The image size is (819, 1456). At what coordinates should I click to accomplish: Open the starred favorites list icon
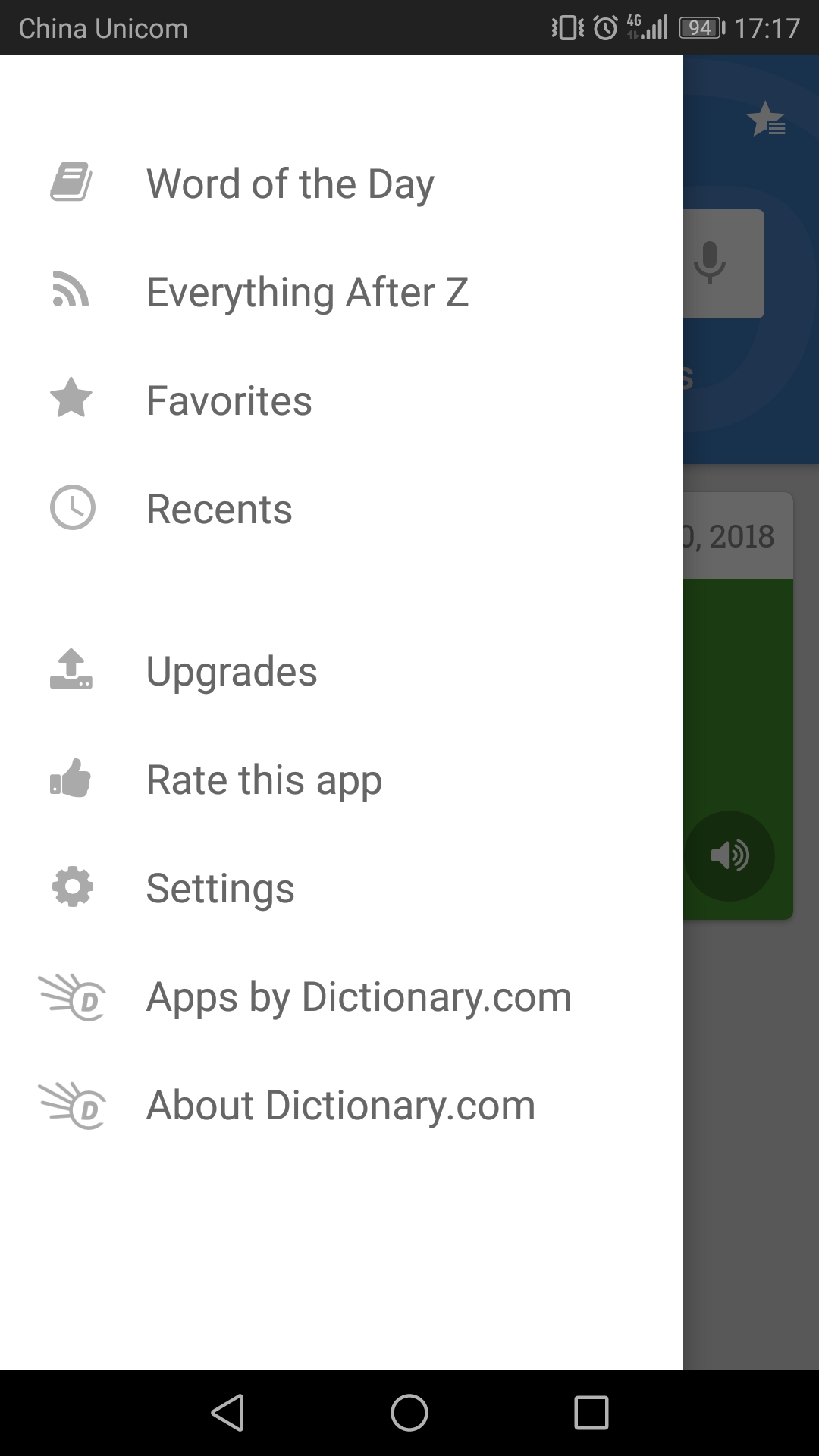pos(766,120)
